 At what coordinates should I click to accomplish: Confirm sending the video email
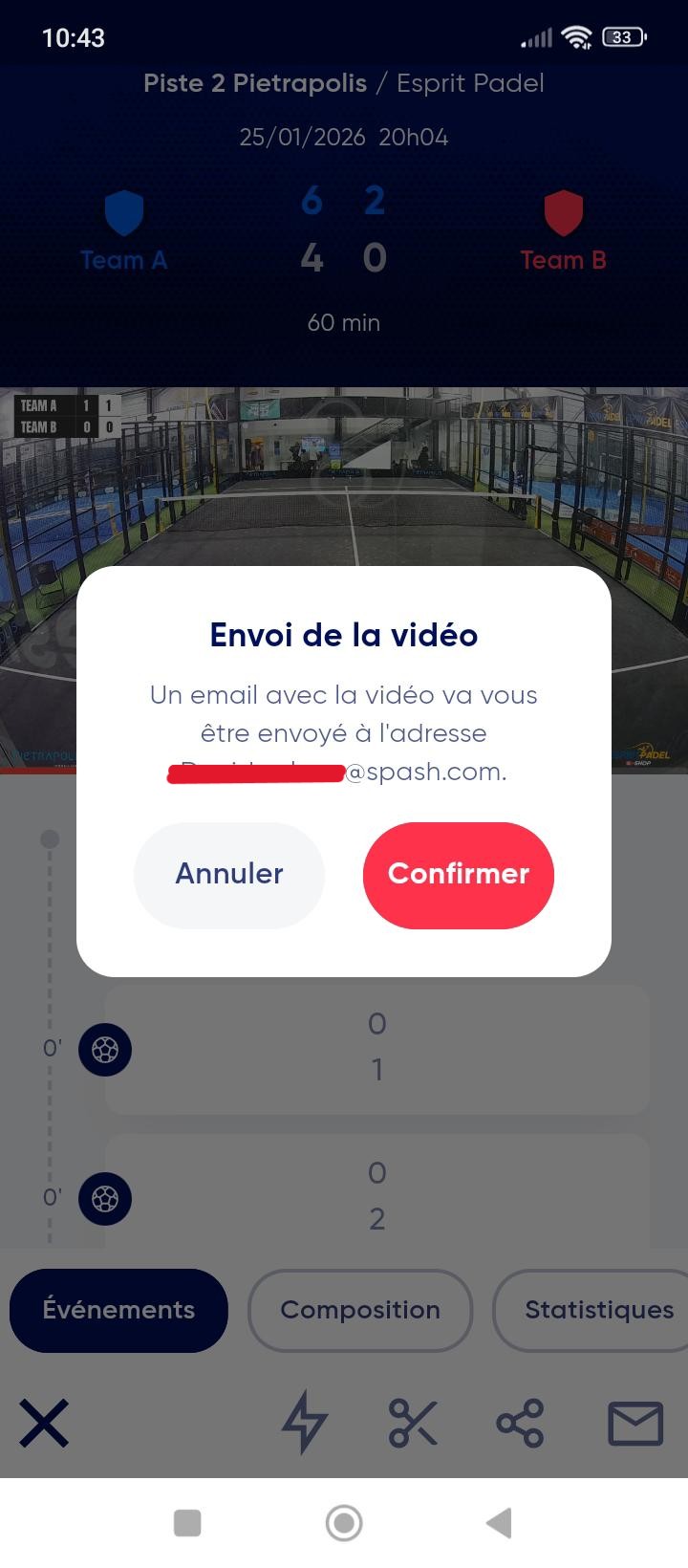coord(458,874)
